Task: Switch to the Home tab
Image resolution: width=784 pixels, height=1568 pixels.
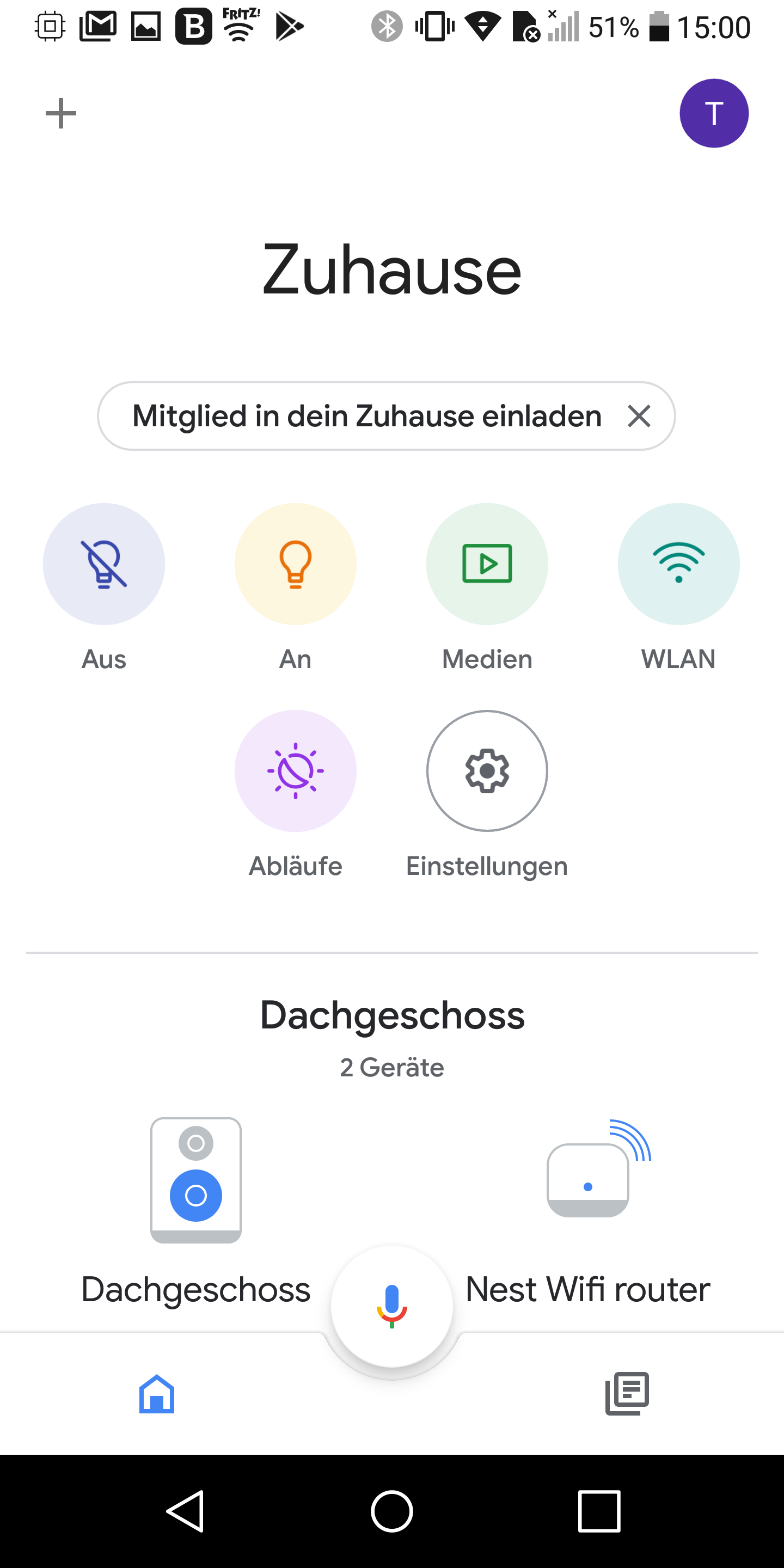Action: tap(157, 1394)
